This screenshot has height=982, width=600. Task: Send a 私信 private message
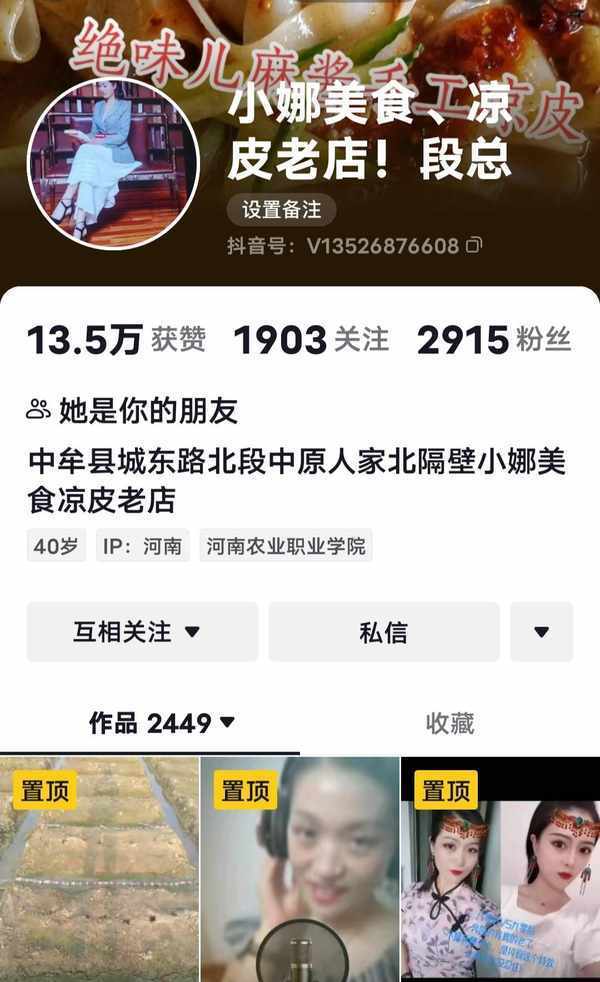[383, 632]
